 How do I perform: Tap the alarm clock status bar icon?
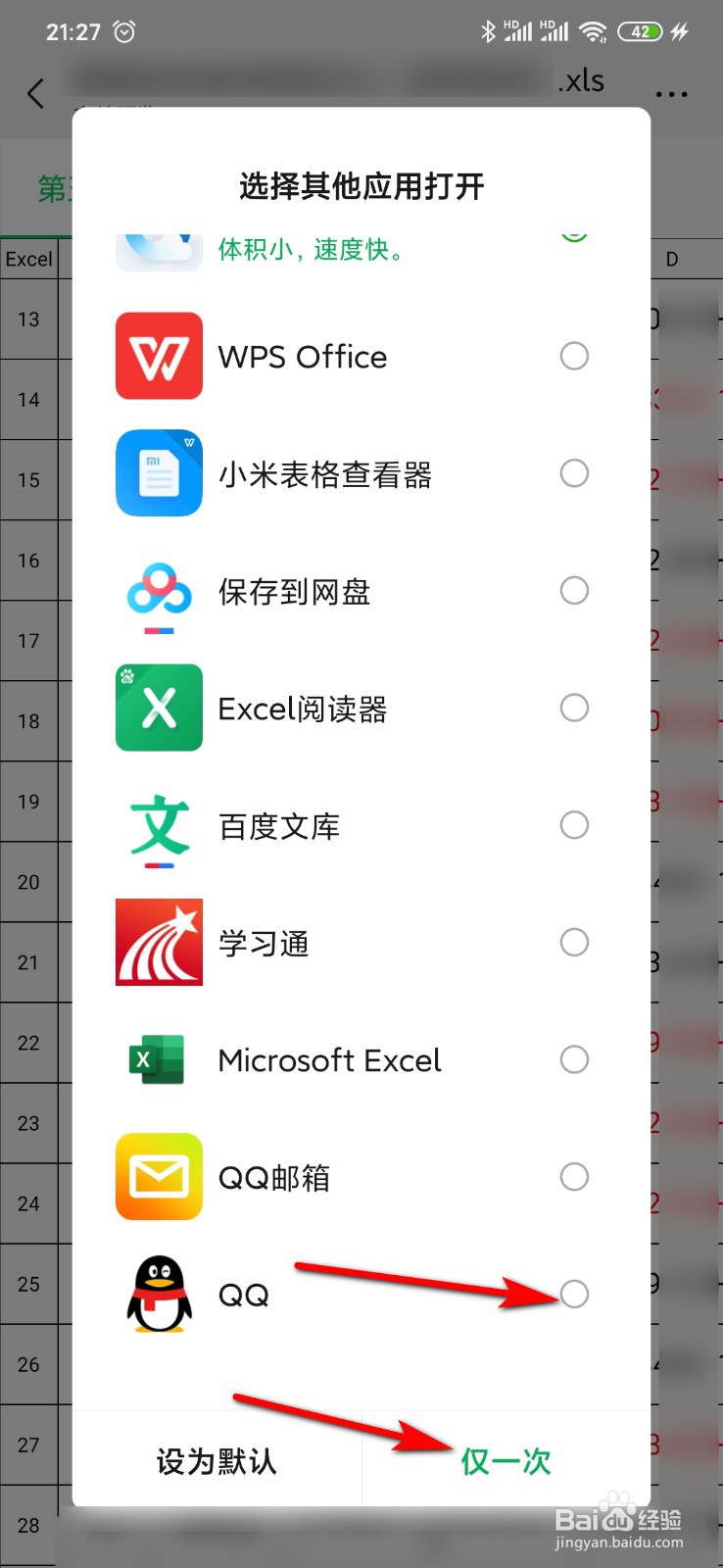coord(123,30)
